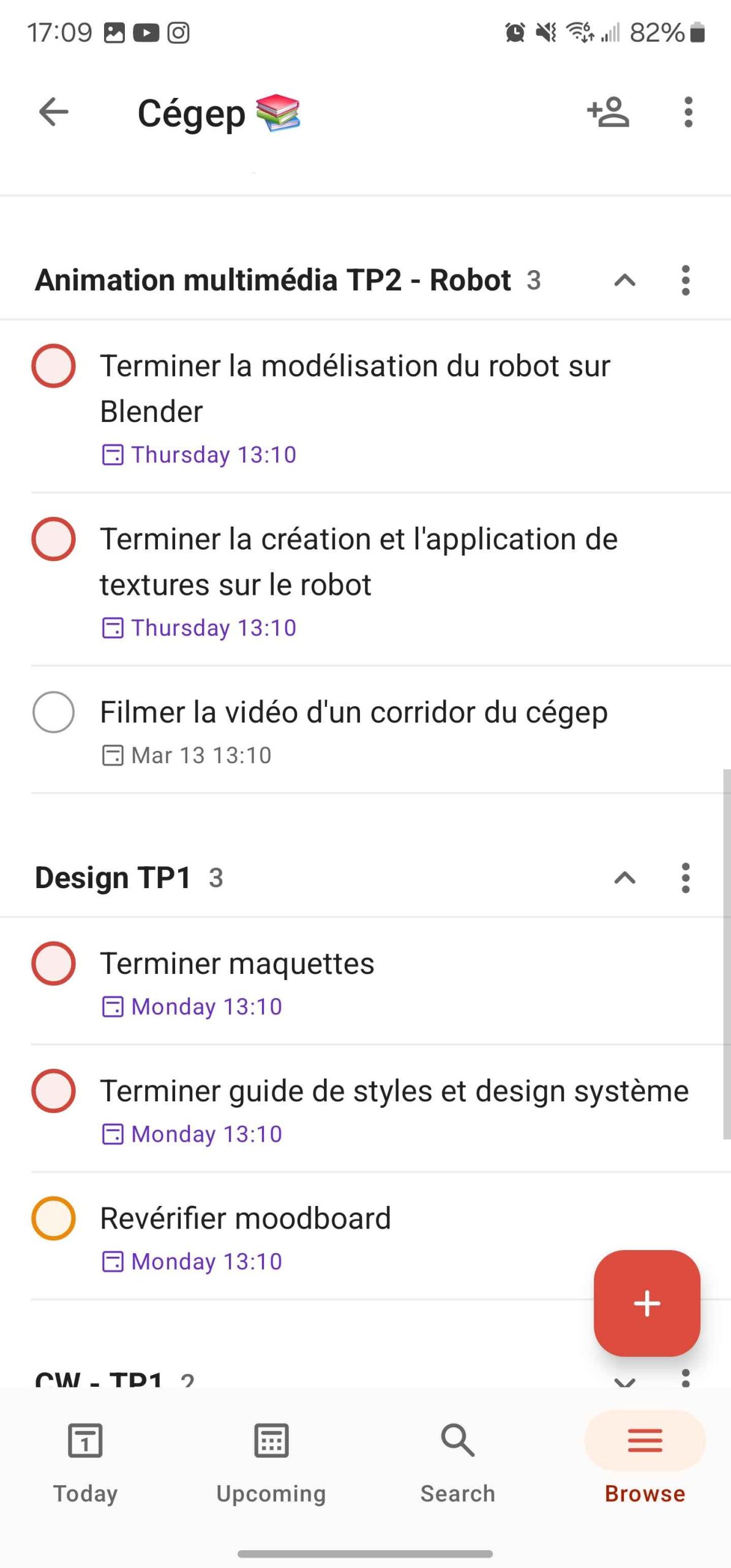
Task: Open the Revérifier moodboard task details
Action: (x=246, y=1219)
